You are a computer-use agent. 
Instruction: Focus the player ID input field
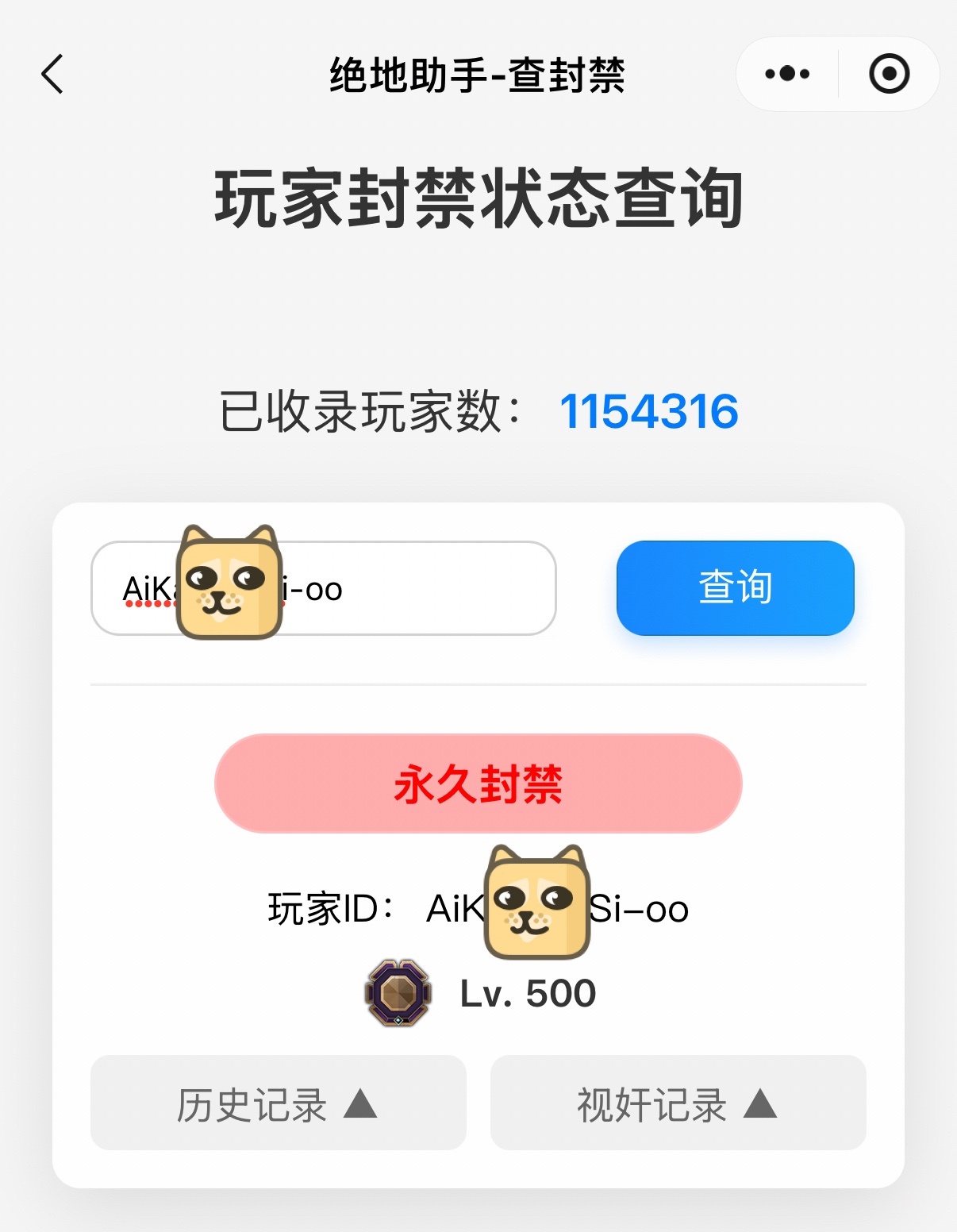(413, 588)
